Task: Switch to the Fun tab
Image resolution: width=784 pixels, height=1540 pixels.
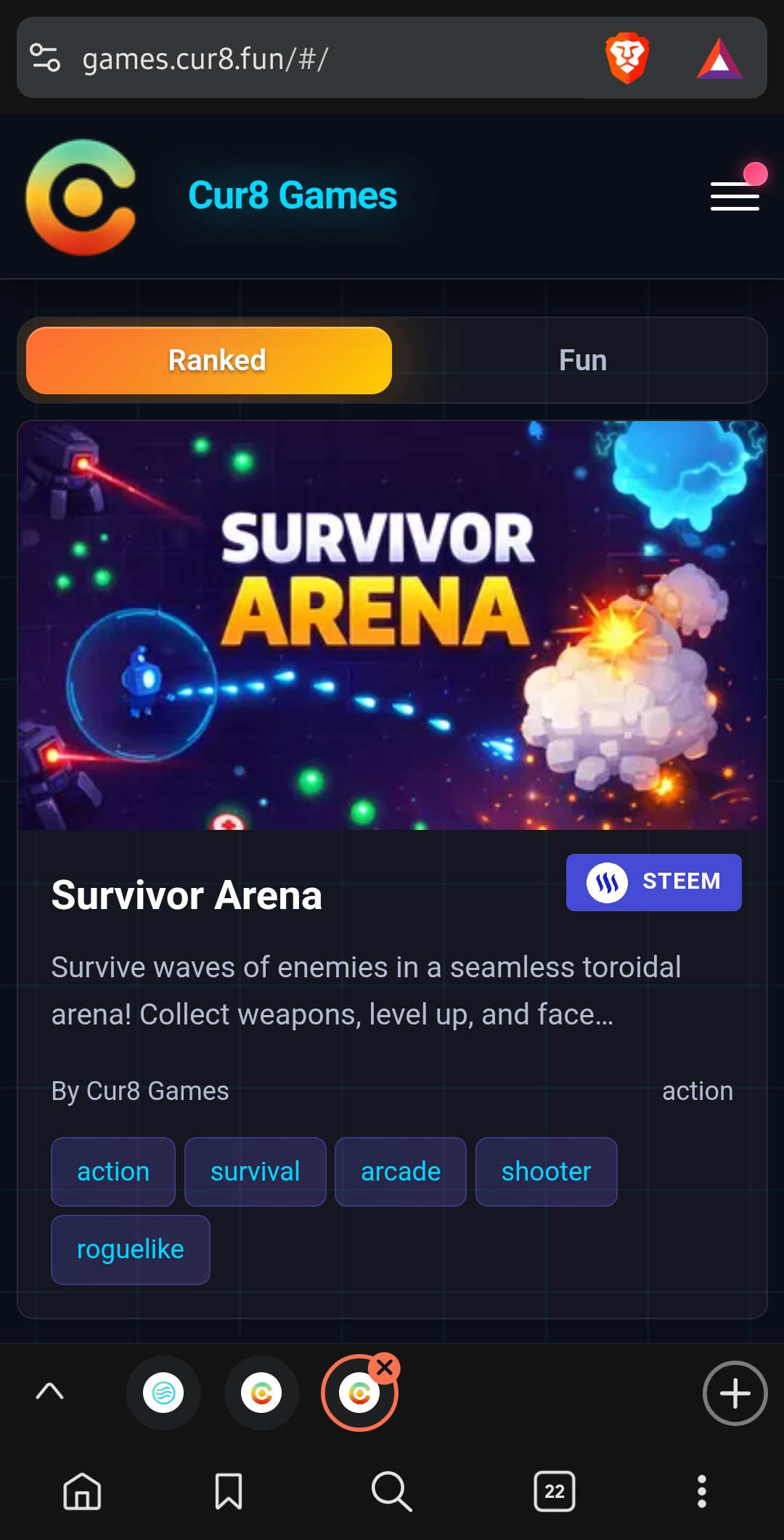Action: (x=582, y=360)
